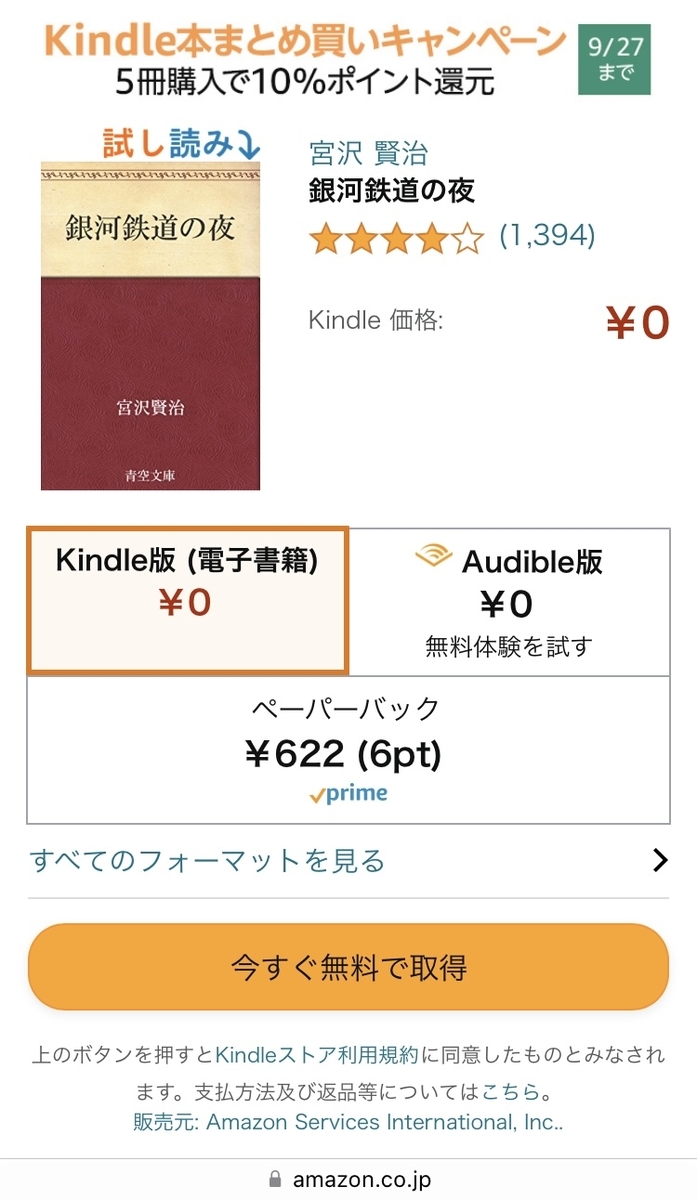This screenshot has width=697, height=1200.
Task: Open seller Amazon Services International, Inc. link
Action: pos(384,1122)
